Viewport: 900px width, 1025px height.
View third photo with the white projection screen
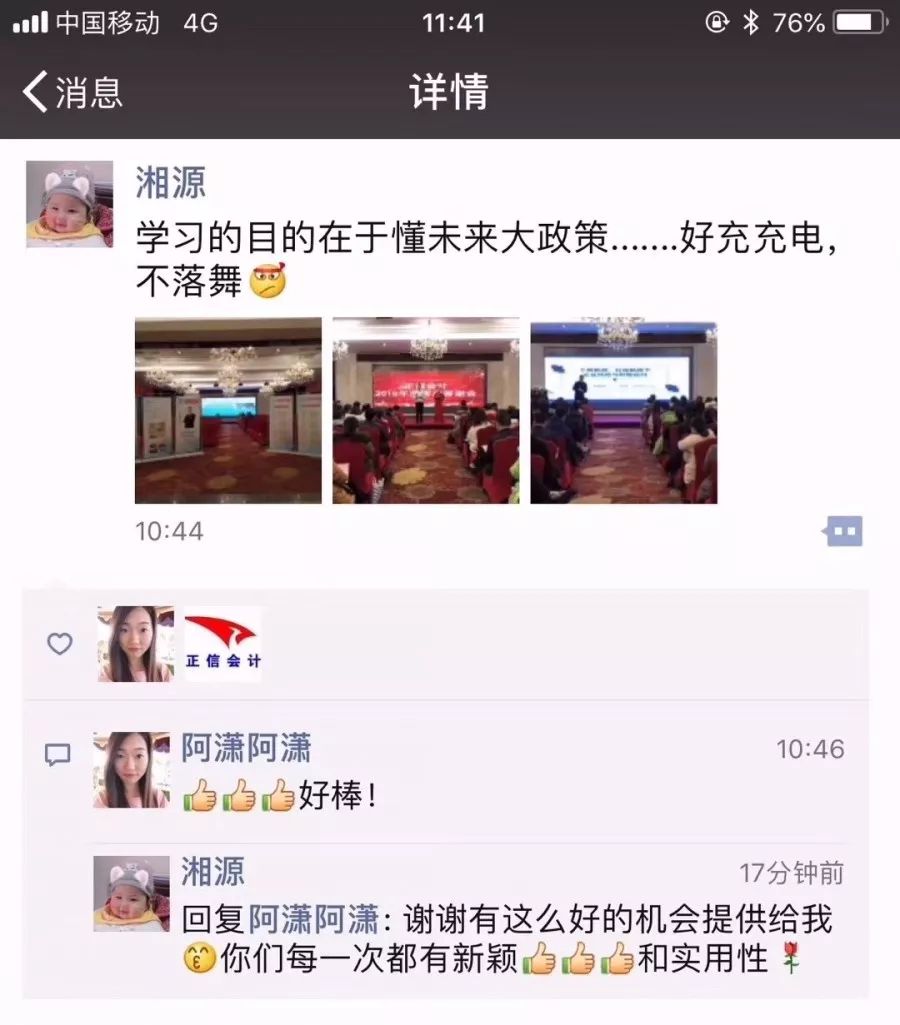(x=623, y=410)
